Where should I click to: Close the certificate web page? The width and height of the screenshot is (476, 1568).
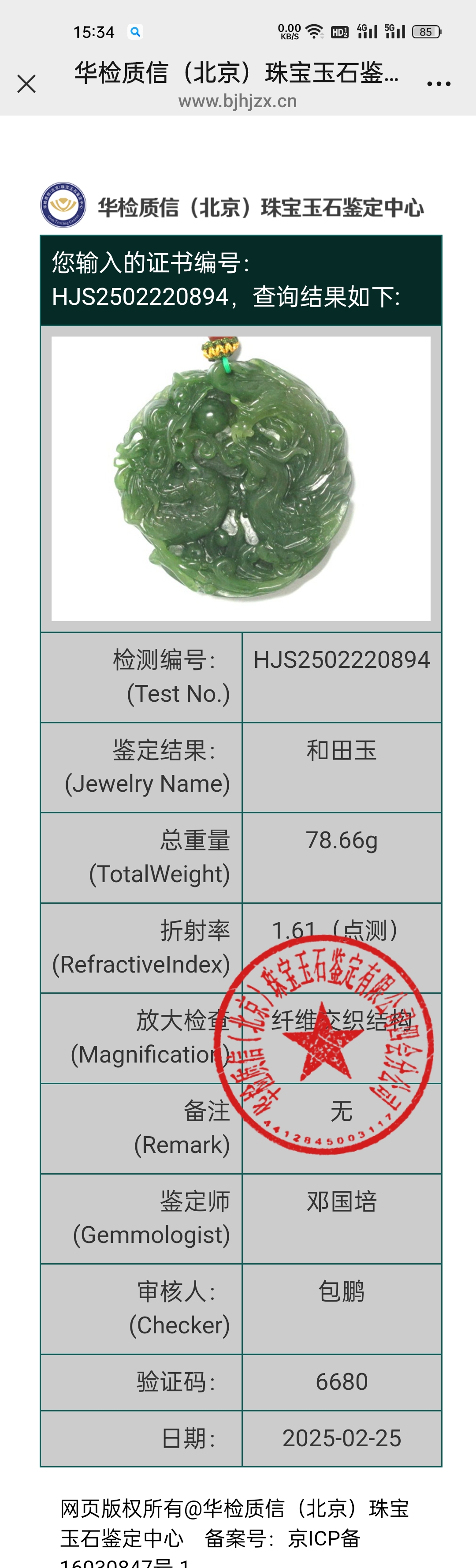pyautogui.click(x=27, y=84)
